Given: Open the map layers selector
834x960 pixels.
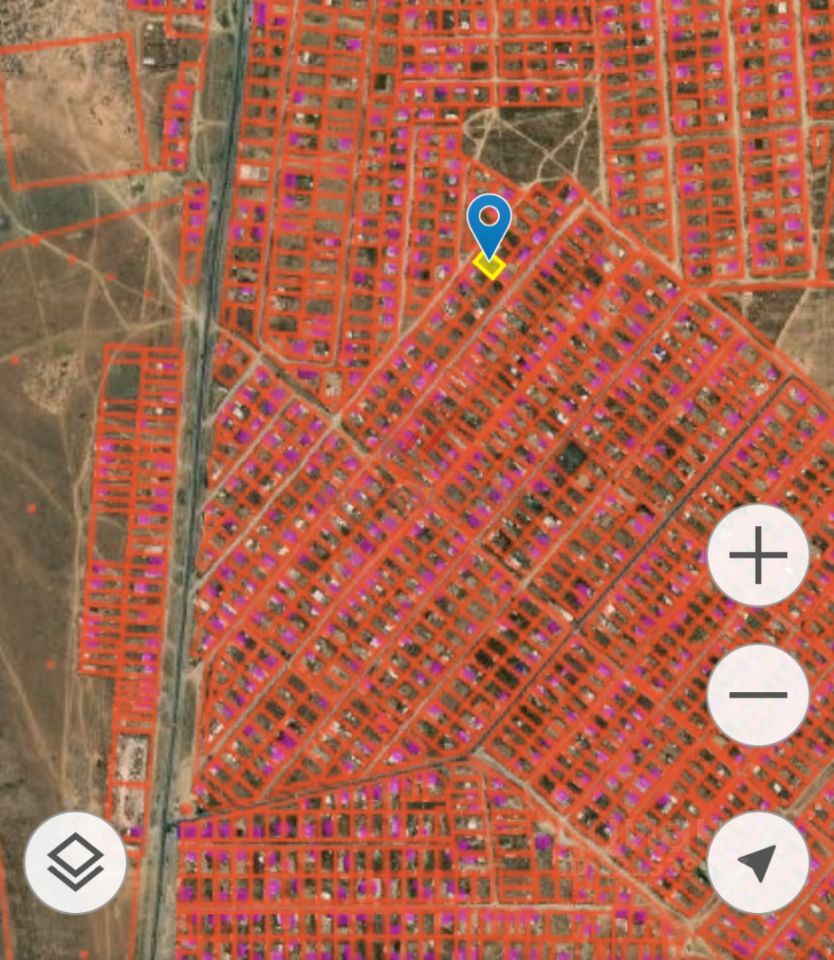Looking at the screenshot, I should 75,862.
